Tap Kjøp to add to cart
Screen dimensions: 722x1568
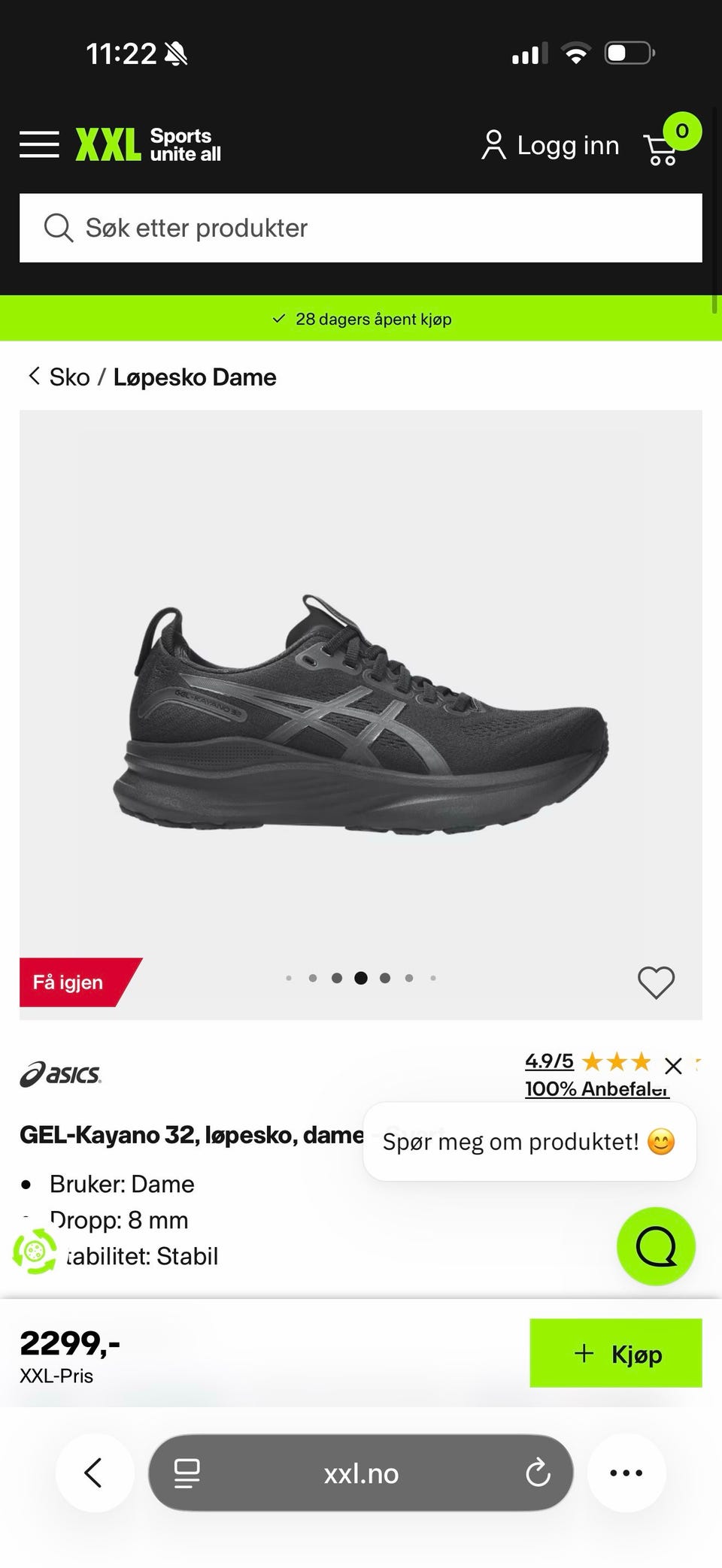pos(616,1353)
